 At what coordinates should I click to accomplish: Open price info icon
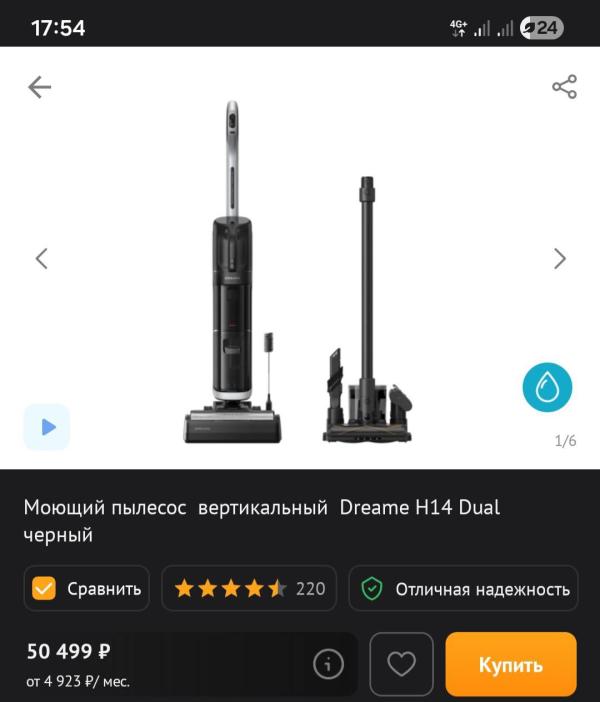coord(328,663)
